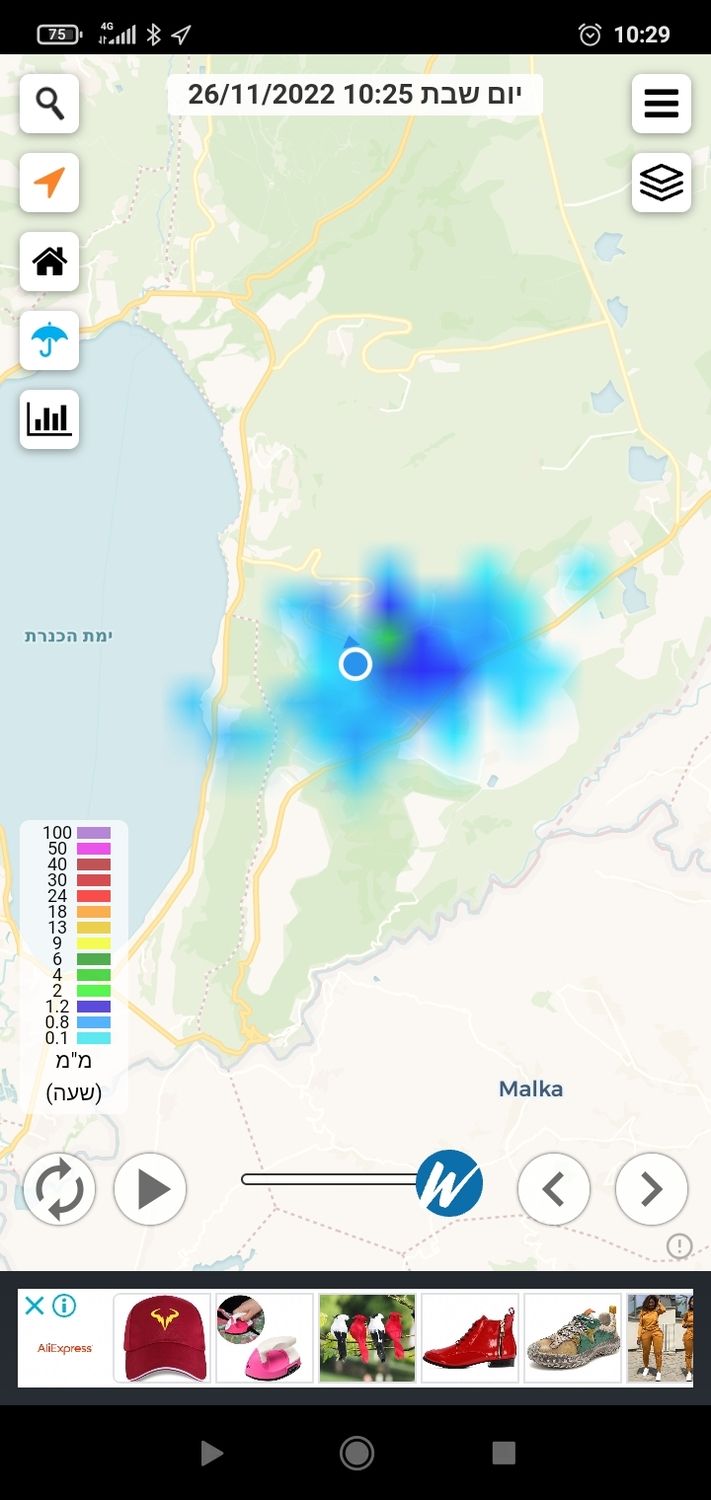Tap the map info exclamation icon
Image resolution: width=711 pixels, height=1500 pixels.
pyautogui.click(x=679, y=1245)
